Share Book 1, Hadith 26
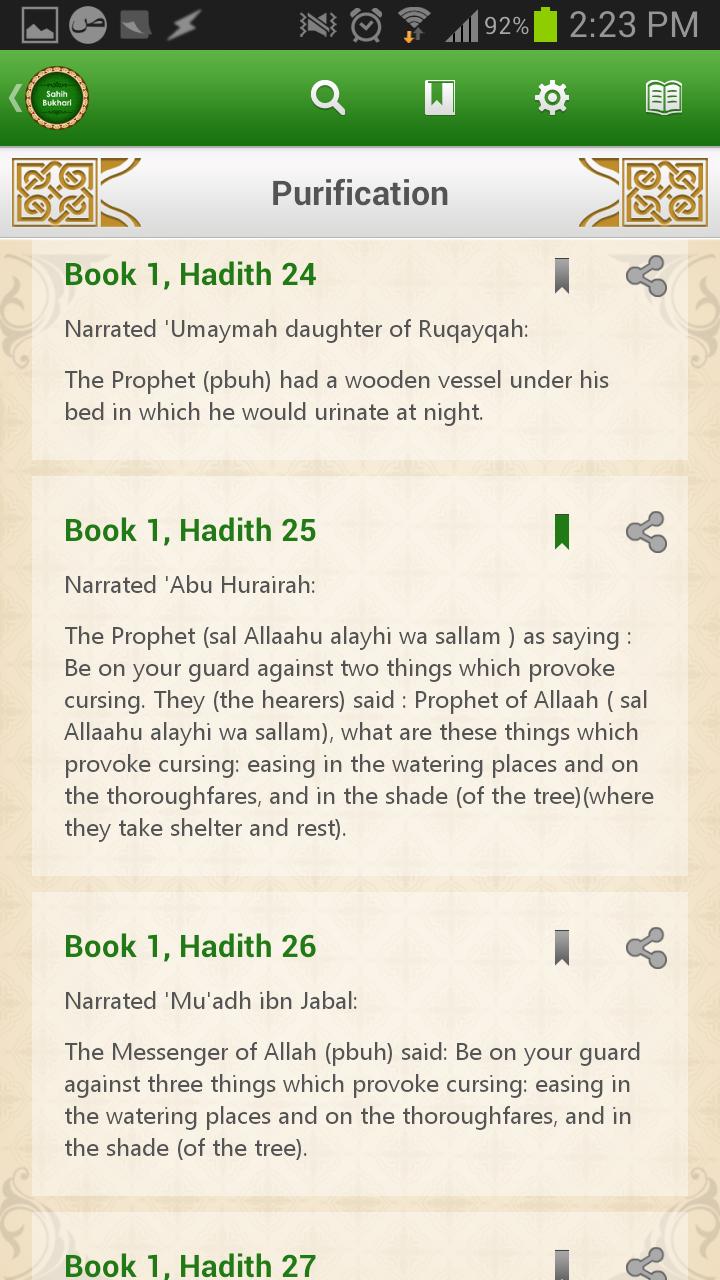Screen dimensions: 720x1280 646,948
